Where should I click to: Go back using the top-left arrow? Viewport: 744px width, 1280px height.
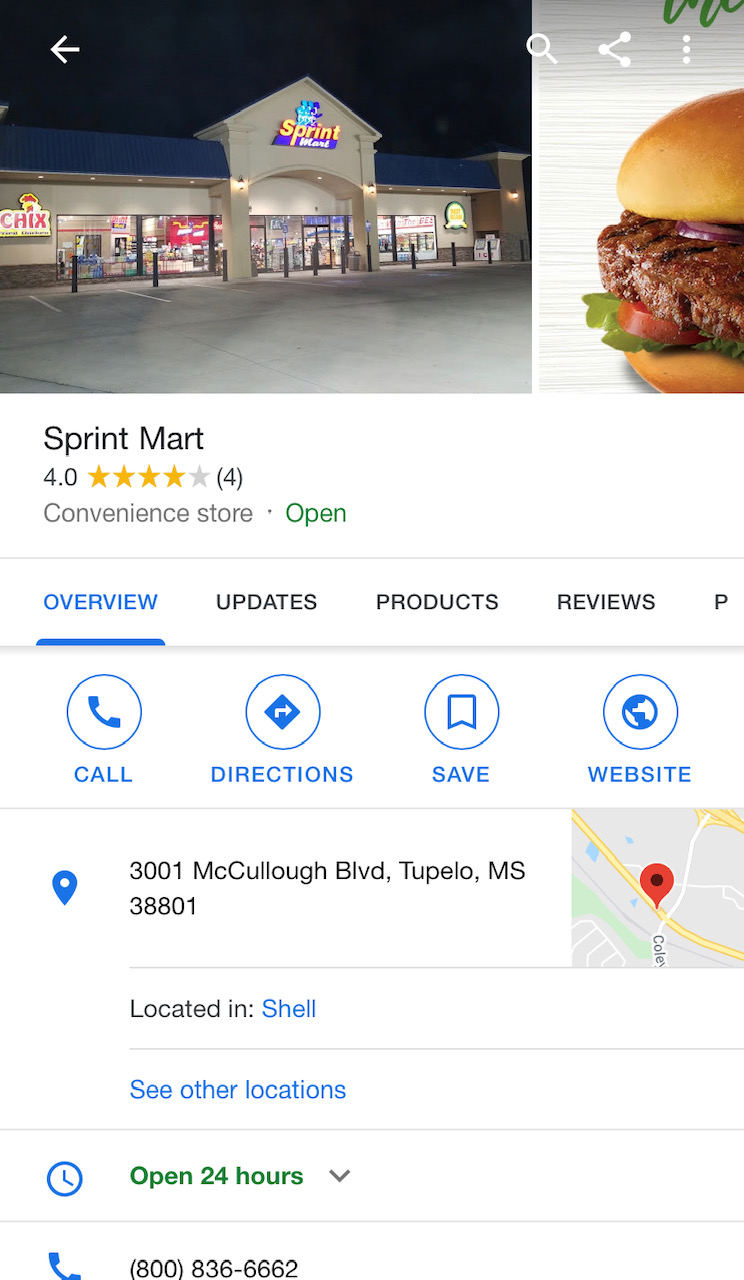tap(65, 49)
